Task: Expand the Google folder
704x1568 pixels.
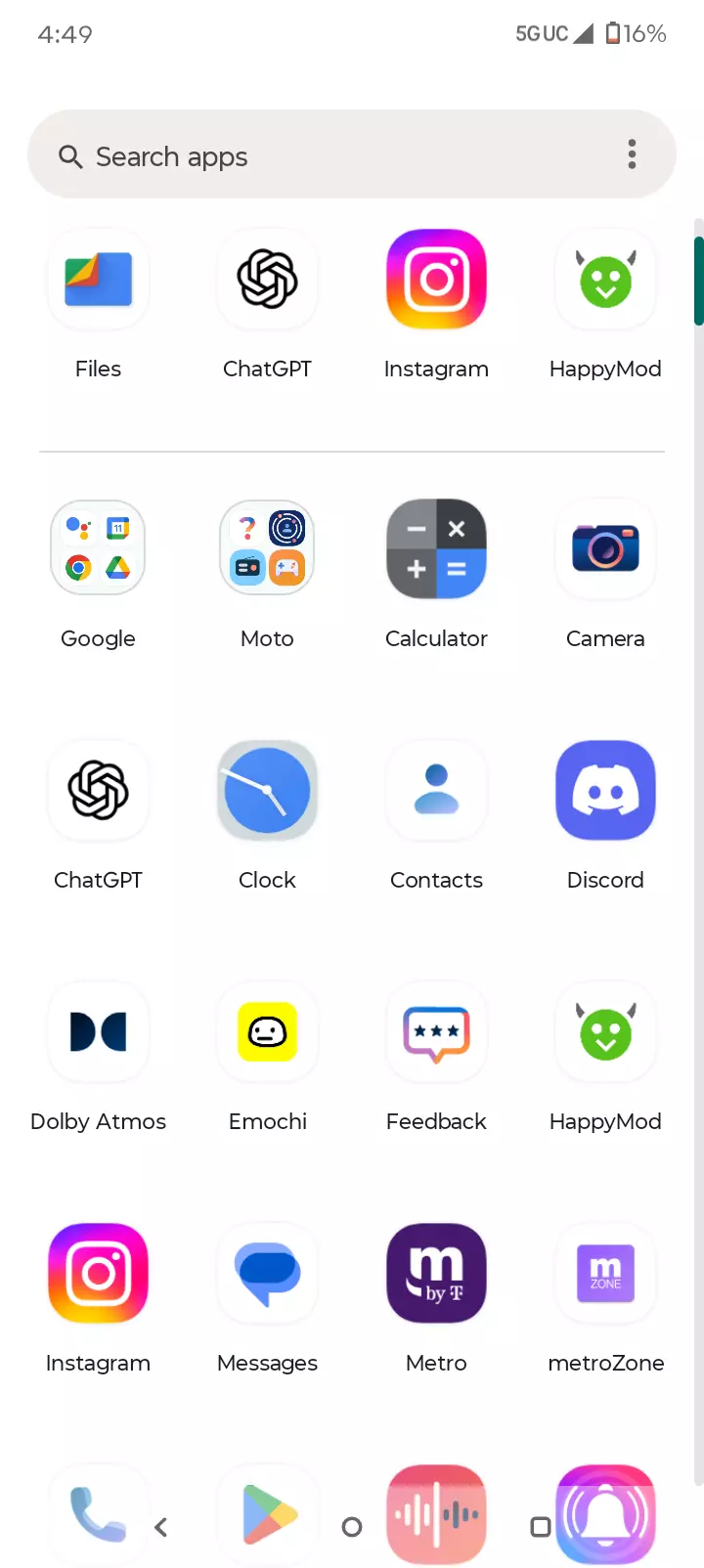Action: [x=98, y=548]
